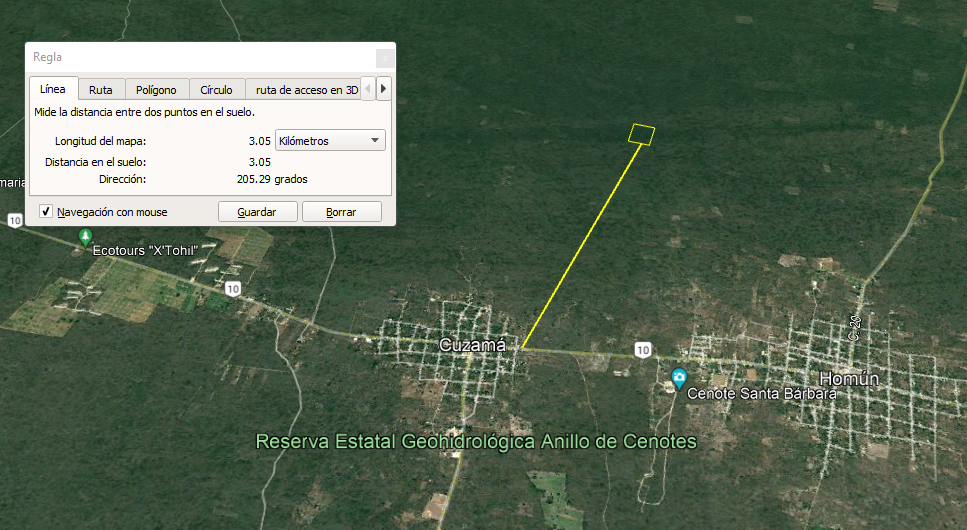The height and width of the screenshot is (530, 967).
Task: Select the Línea tab
Action: tap(52, 89)
